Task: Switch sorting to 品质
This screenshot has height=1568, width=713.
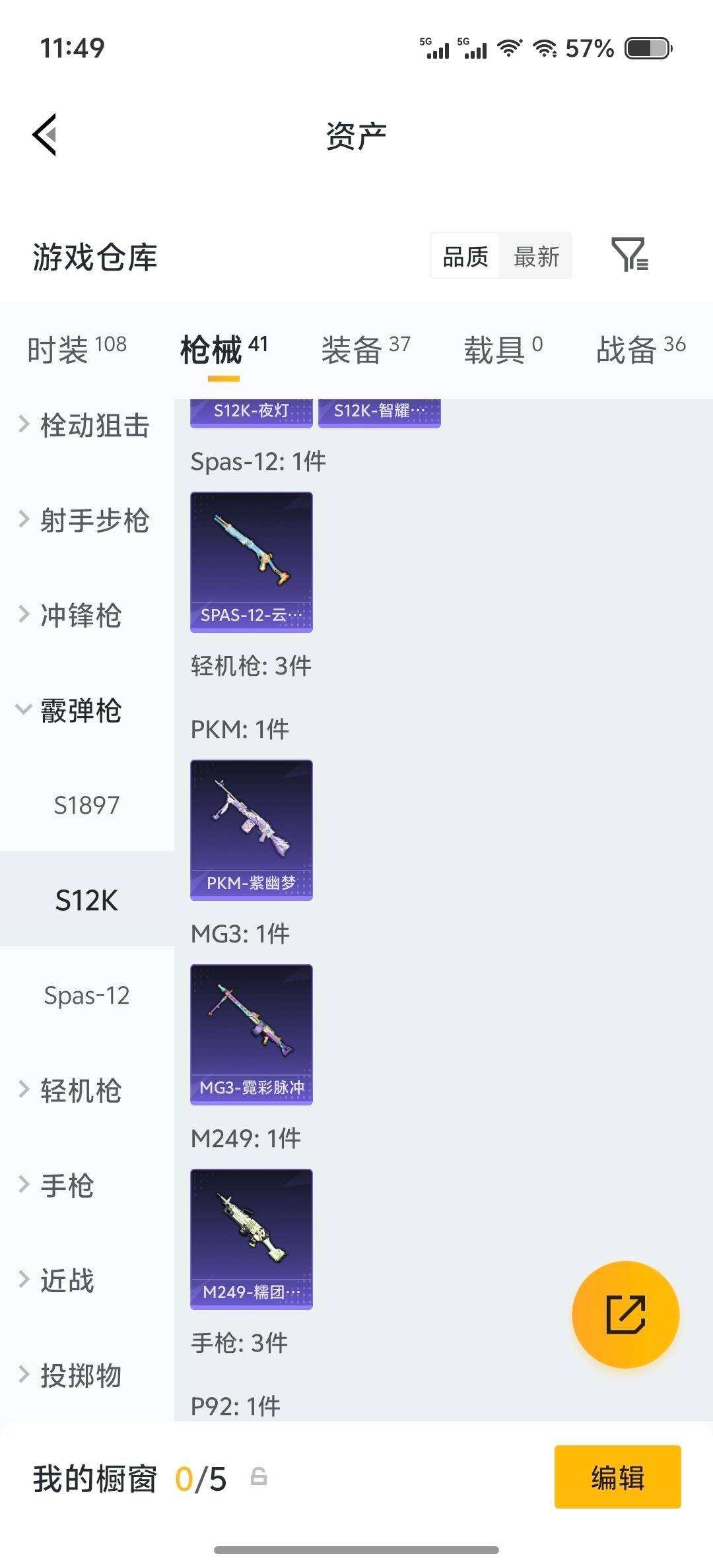Action: [x=465, y=256]
